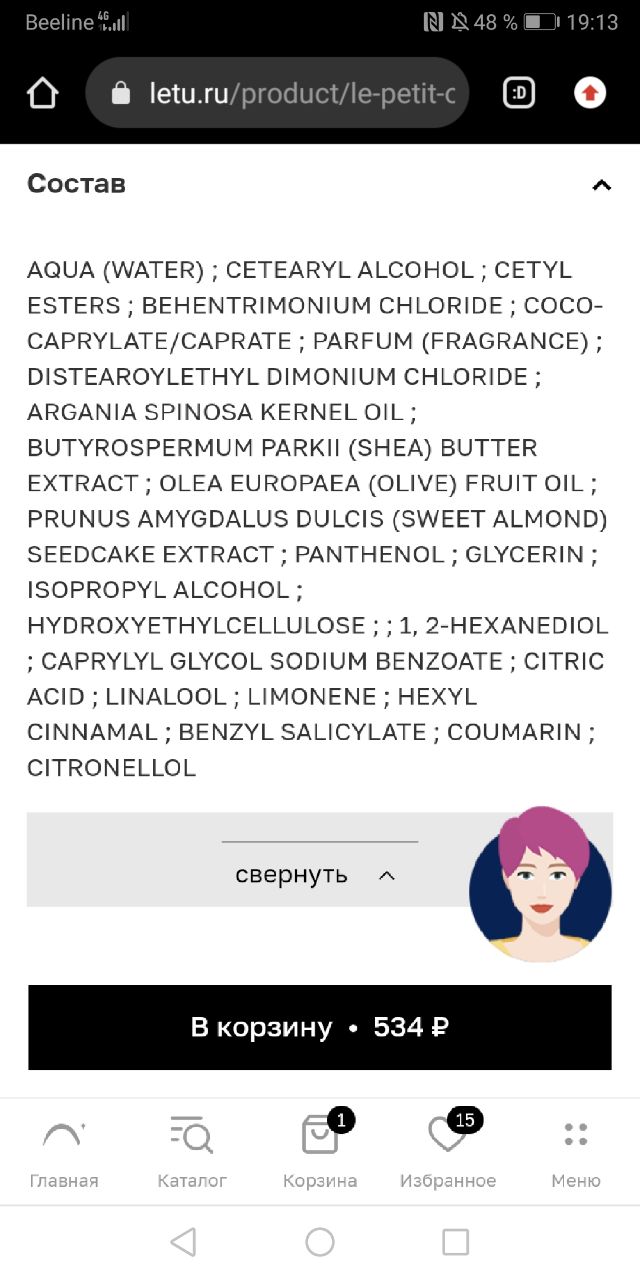Open the browser tab switcher
The image size is (640, 1280).
tap(518, 93)
